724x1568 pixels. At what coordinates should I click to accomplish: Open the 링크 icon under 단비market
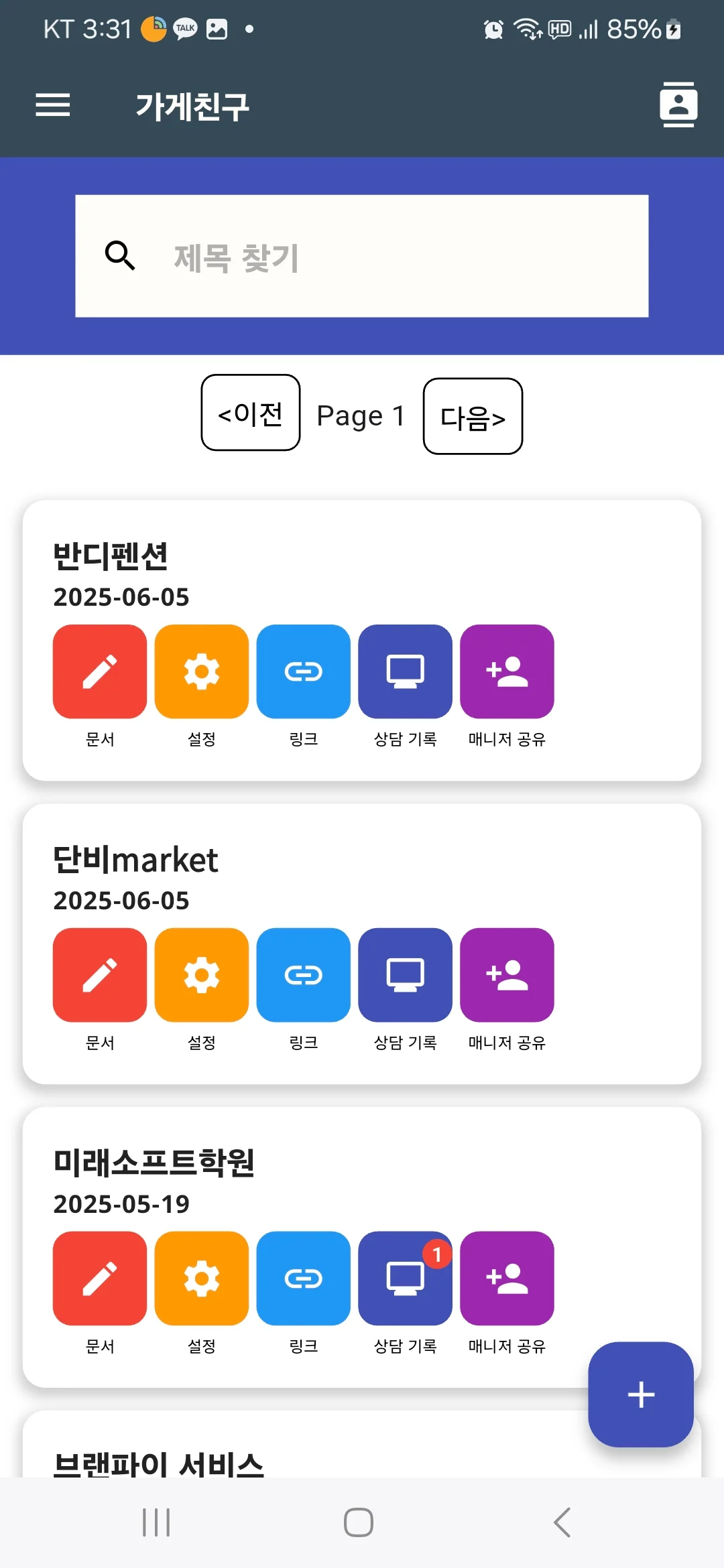pos(303,974)
